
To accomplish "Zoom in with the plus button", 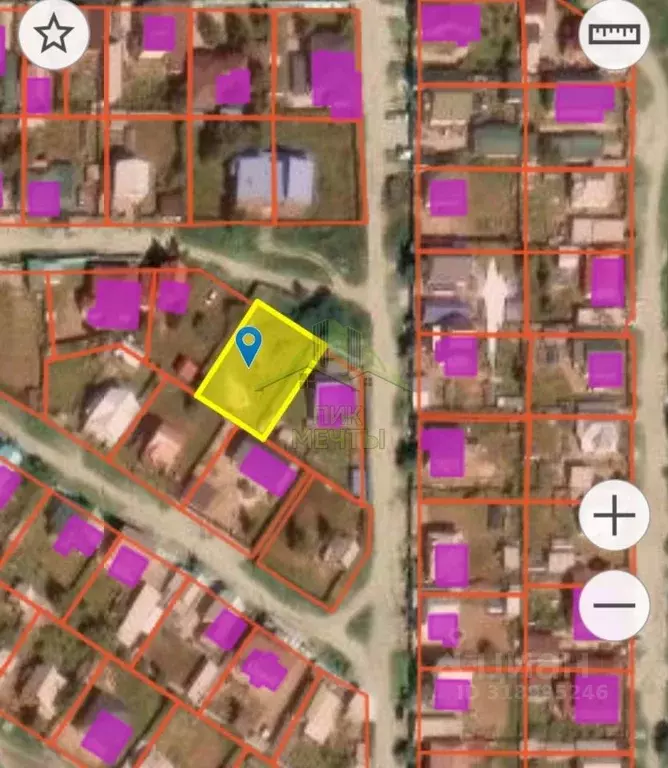I will point(613,516).
